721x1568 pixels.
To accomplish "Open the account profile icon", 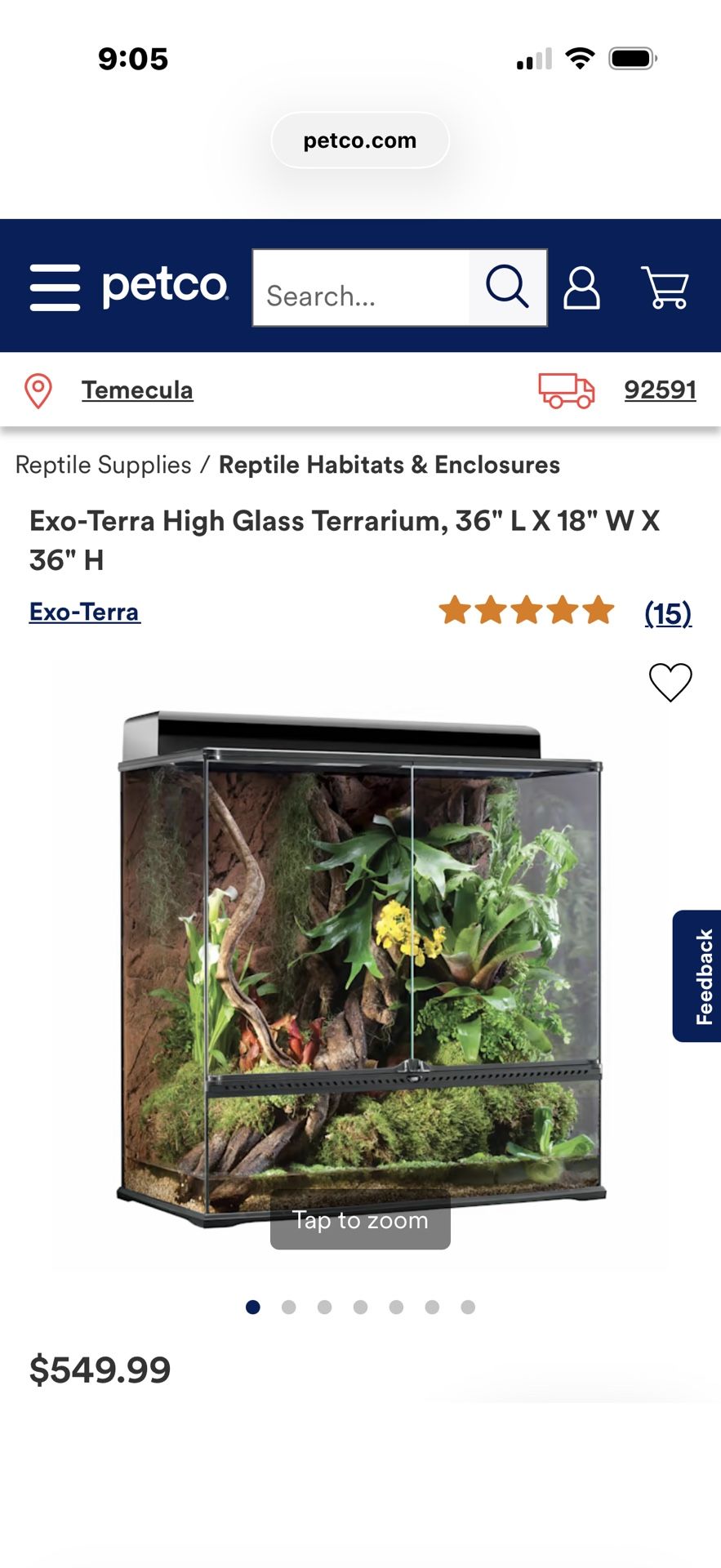I will coord(582,287).
